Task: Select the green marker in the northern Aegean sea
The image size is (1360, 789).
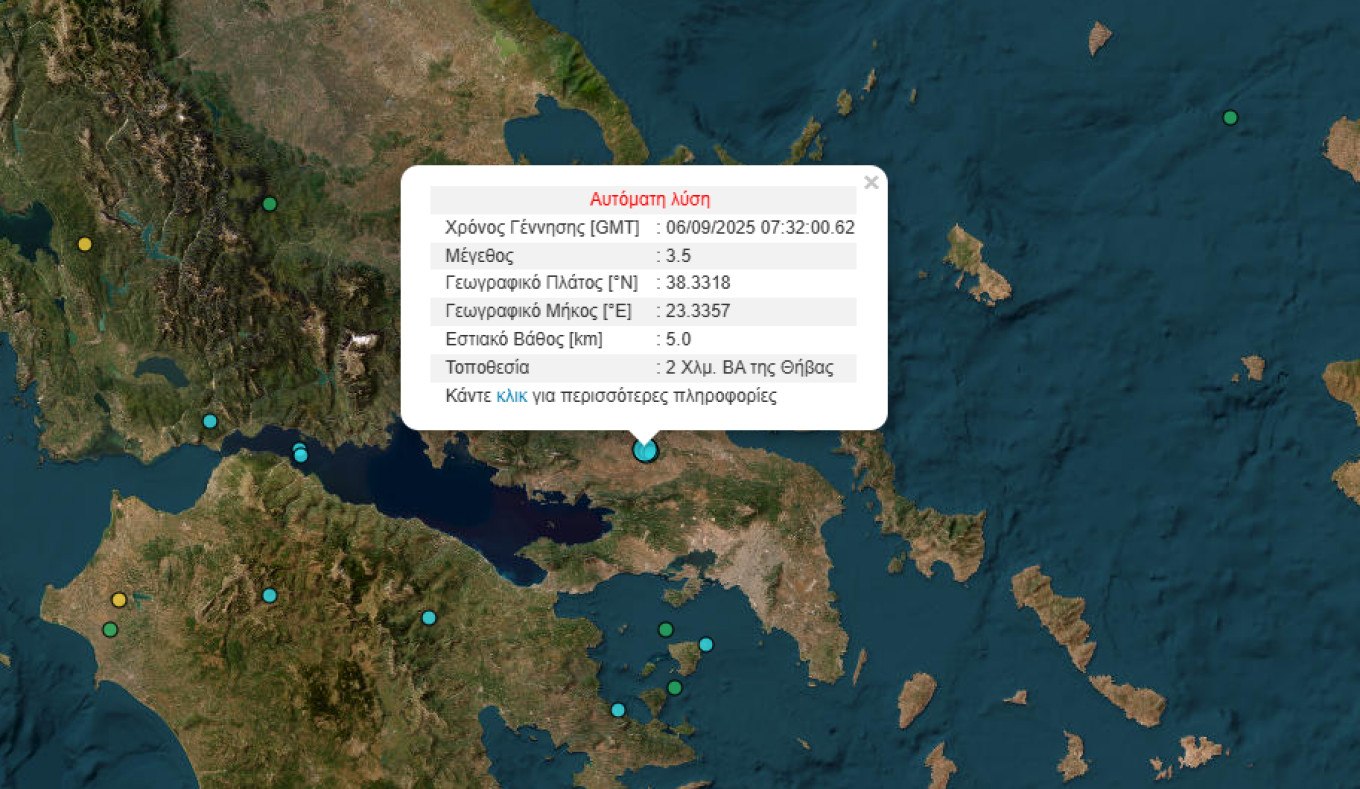Action: 1230,118
